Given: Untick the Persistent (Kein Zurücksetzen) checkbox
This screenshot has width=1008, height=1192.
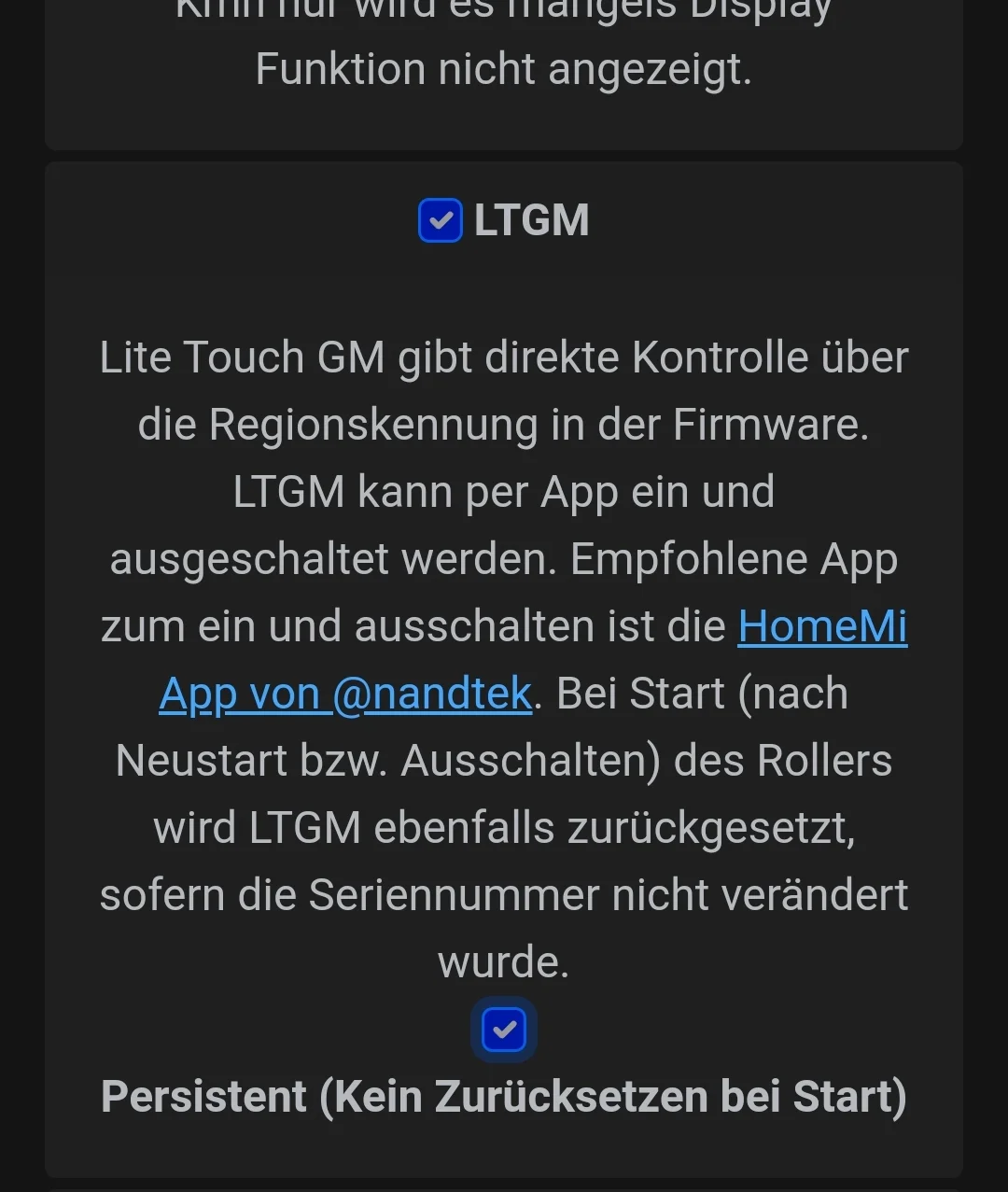Looking at the screenshot, I should [x=504, y=1030].
